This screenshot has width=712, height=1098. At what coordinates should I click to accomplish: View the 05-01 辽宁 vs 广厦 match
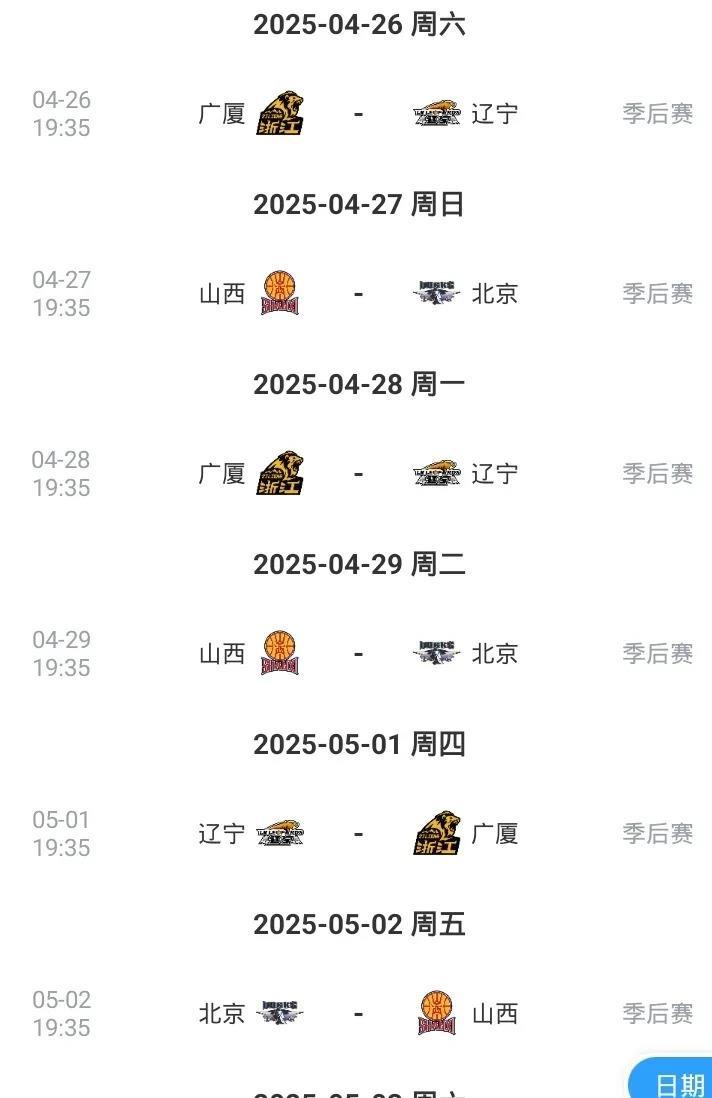(357, 834)
